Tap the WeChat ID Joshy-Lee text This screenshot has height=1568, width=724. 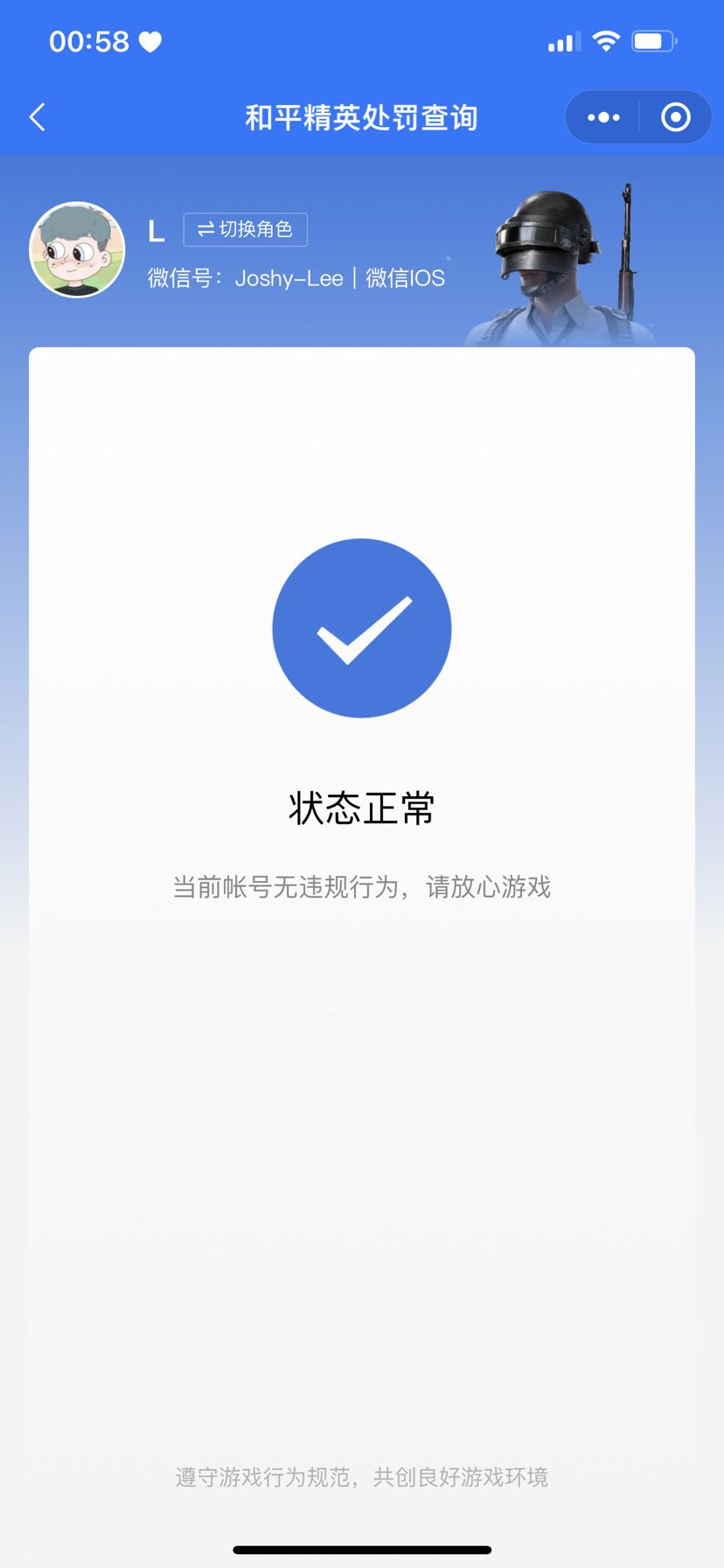pyautogui.click(x=289, y=278)
